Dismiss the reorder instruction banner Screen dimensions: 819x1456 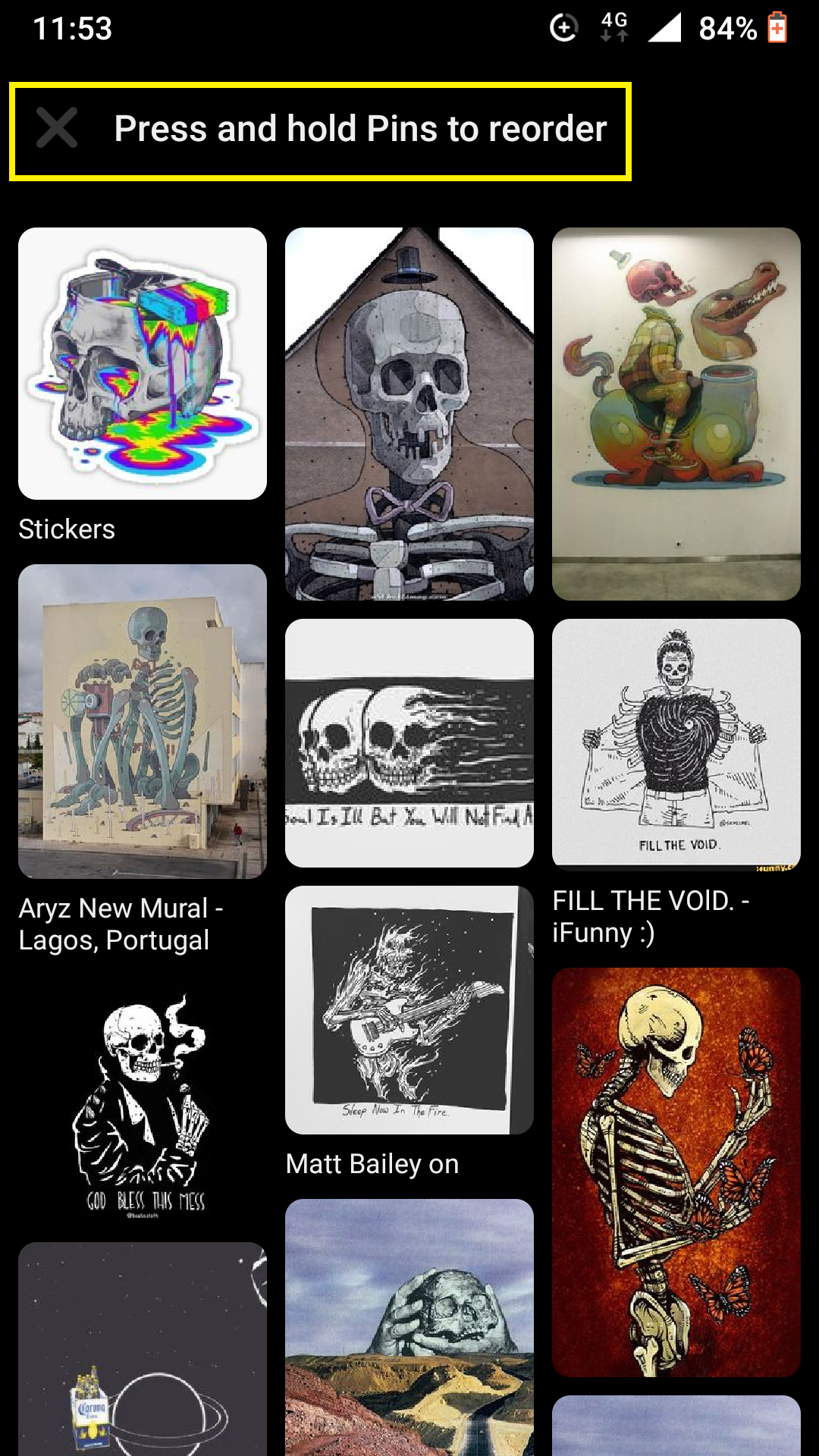[55, 129]
